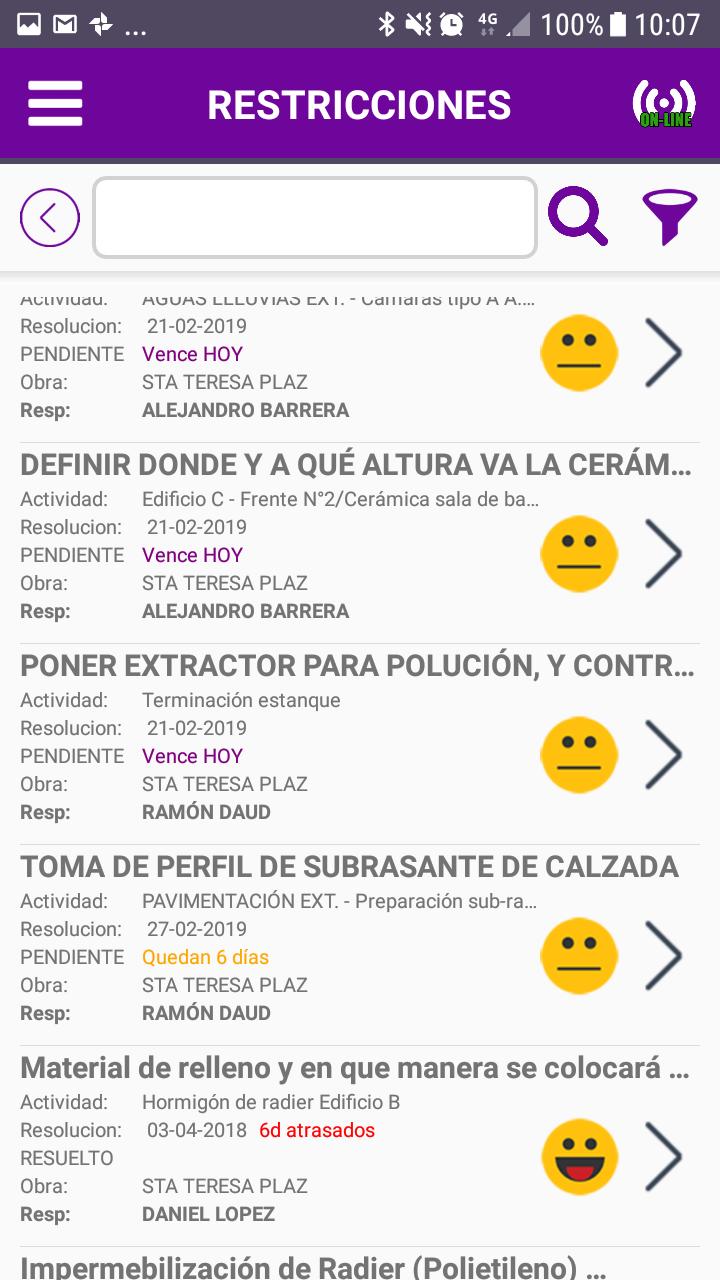
Task: Go back with the circled arrow
Action: [50, 217]
